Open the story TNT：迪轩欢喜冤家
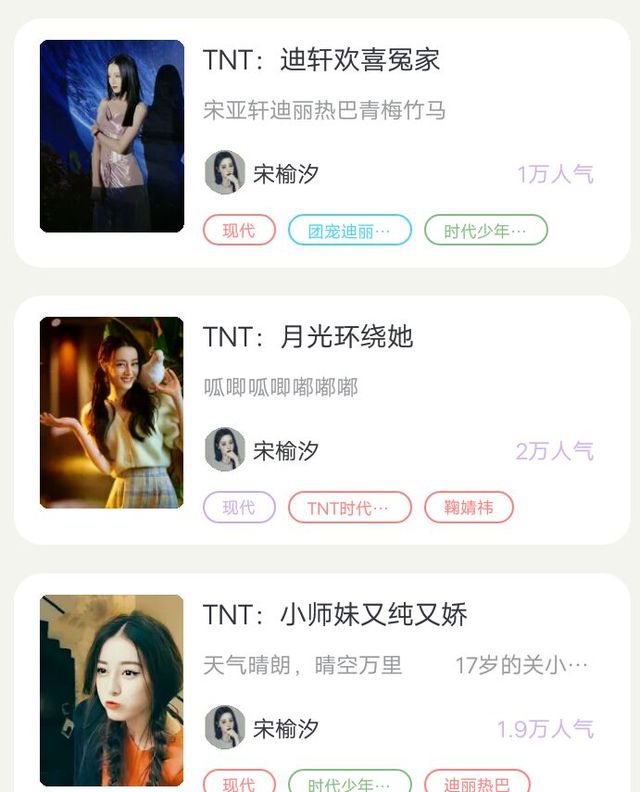The image size is (640, 792). pos(321,60)
